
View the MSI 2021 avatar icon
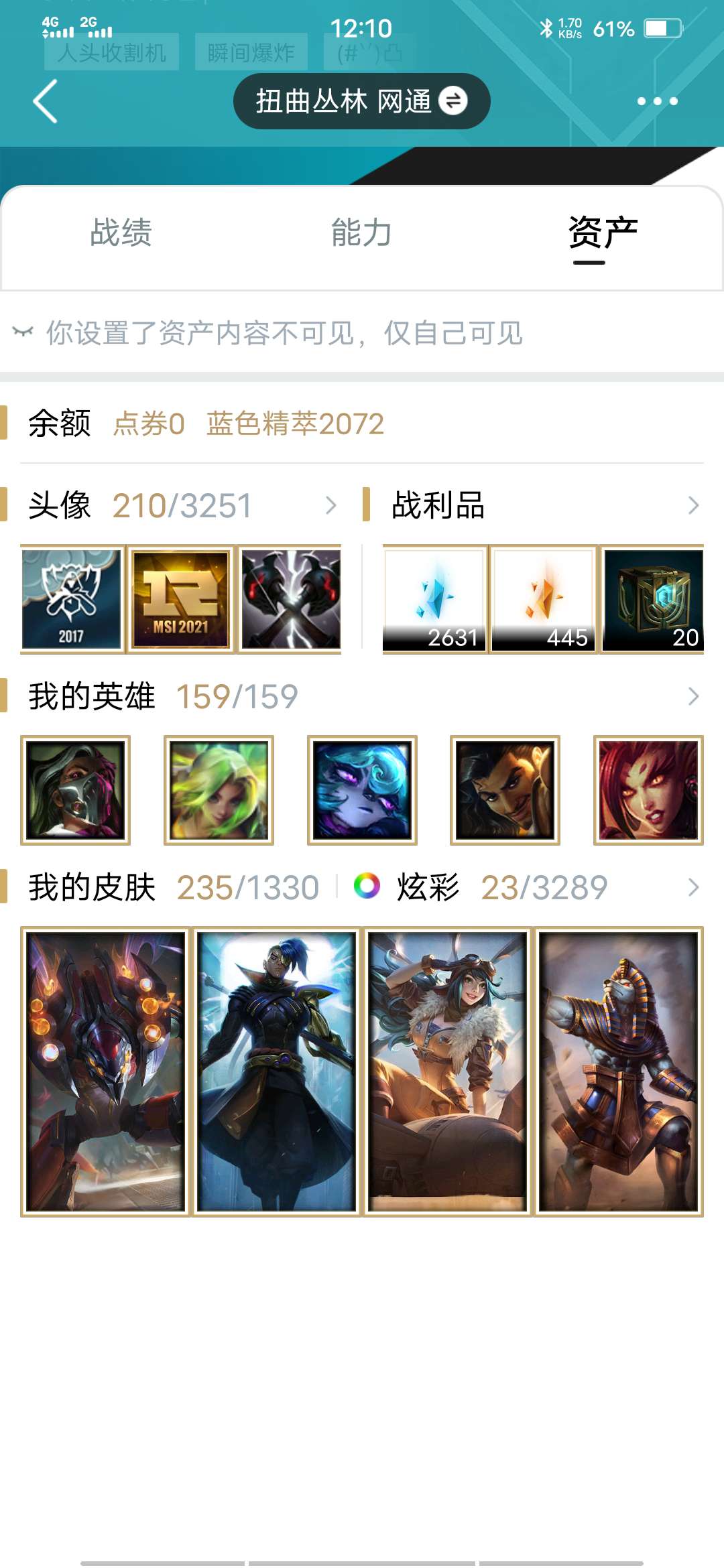coord(180,600)
